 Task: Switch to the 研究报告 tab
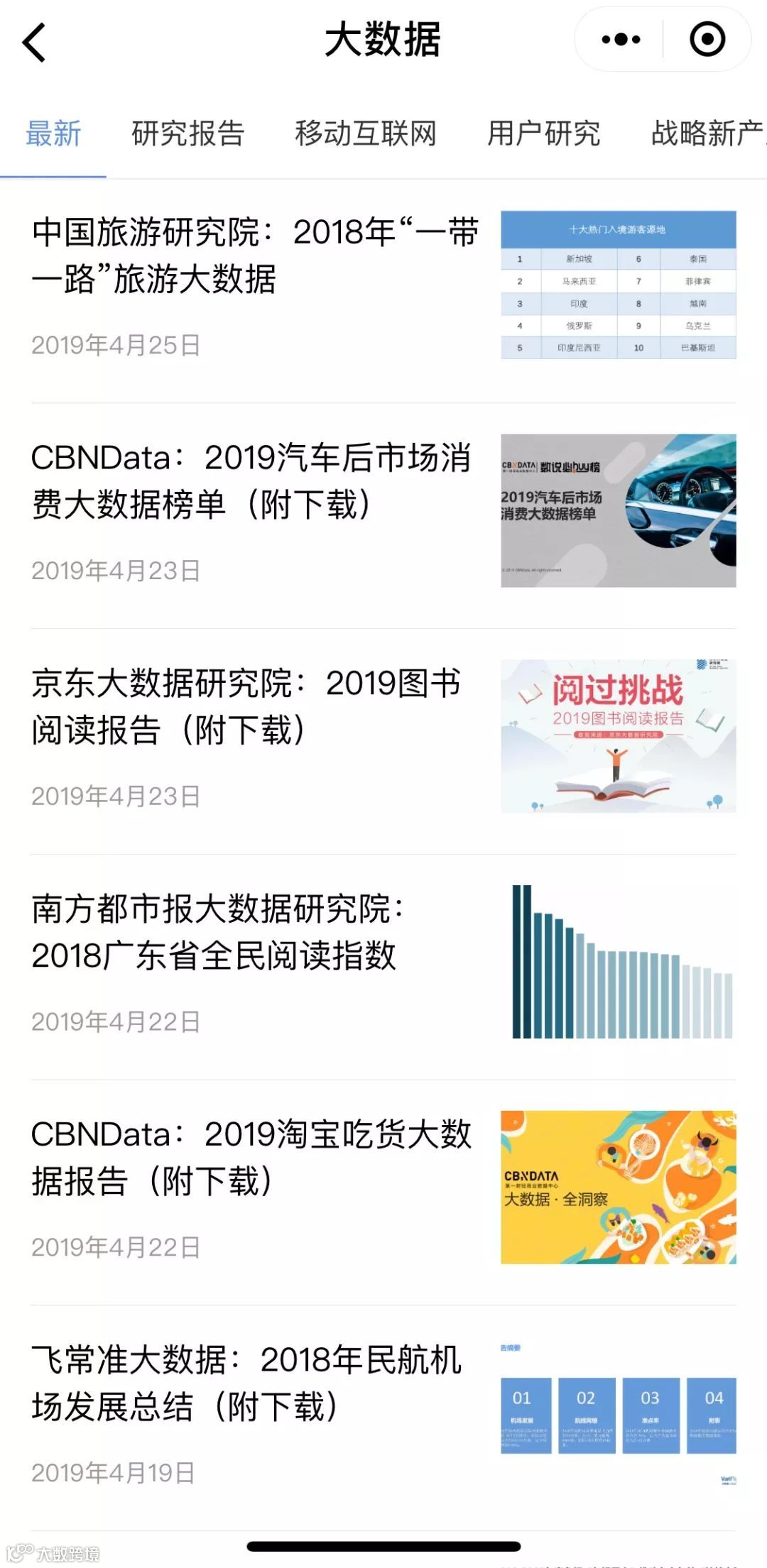tap(188, 133)
